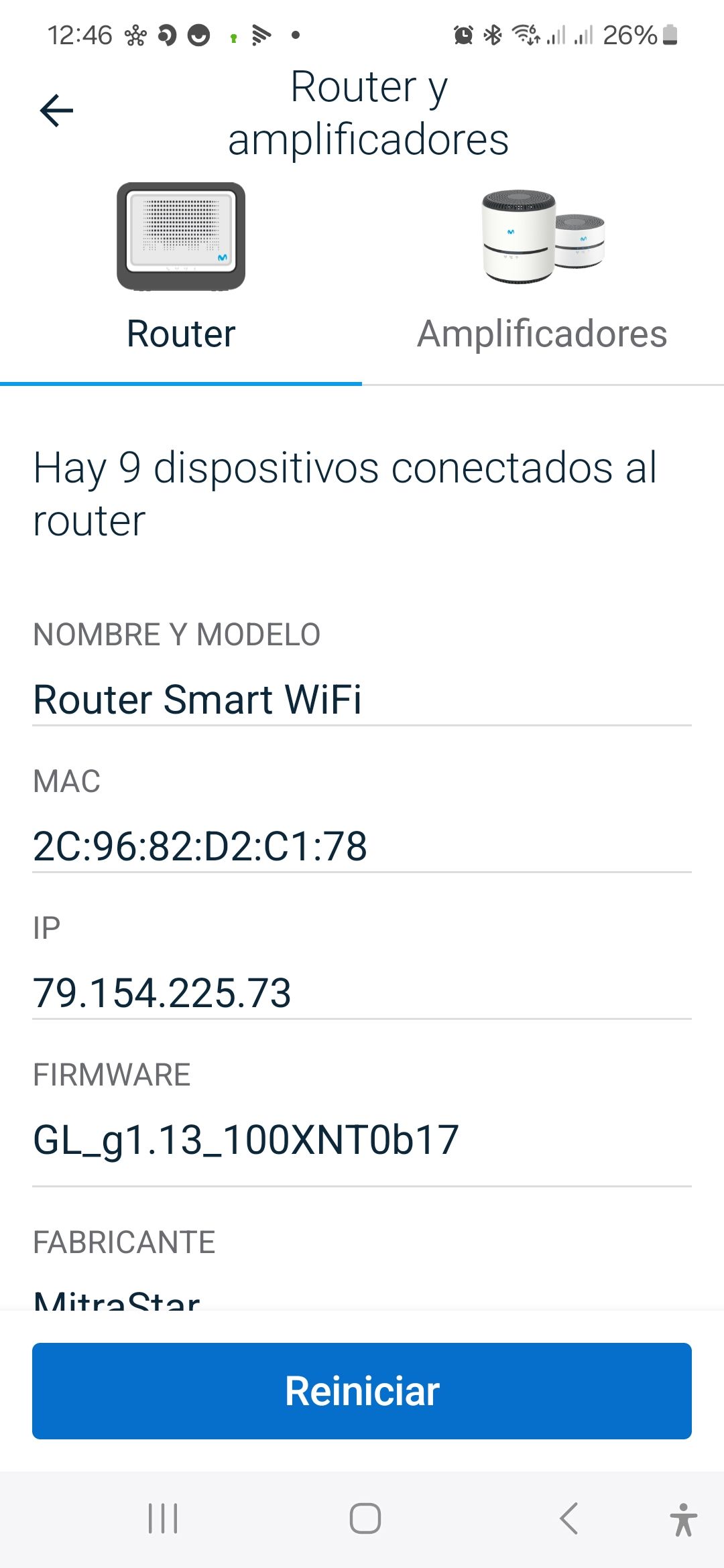This screenshot has width=724, height=1568.
Task: Tap the connected devices count message
Action: click(345, 493)
